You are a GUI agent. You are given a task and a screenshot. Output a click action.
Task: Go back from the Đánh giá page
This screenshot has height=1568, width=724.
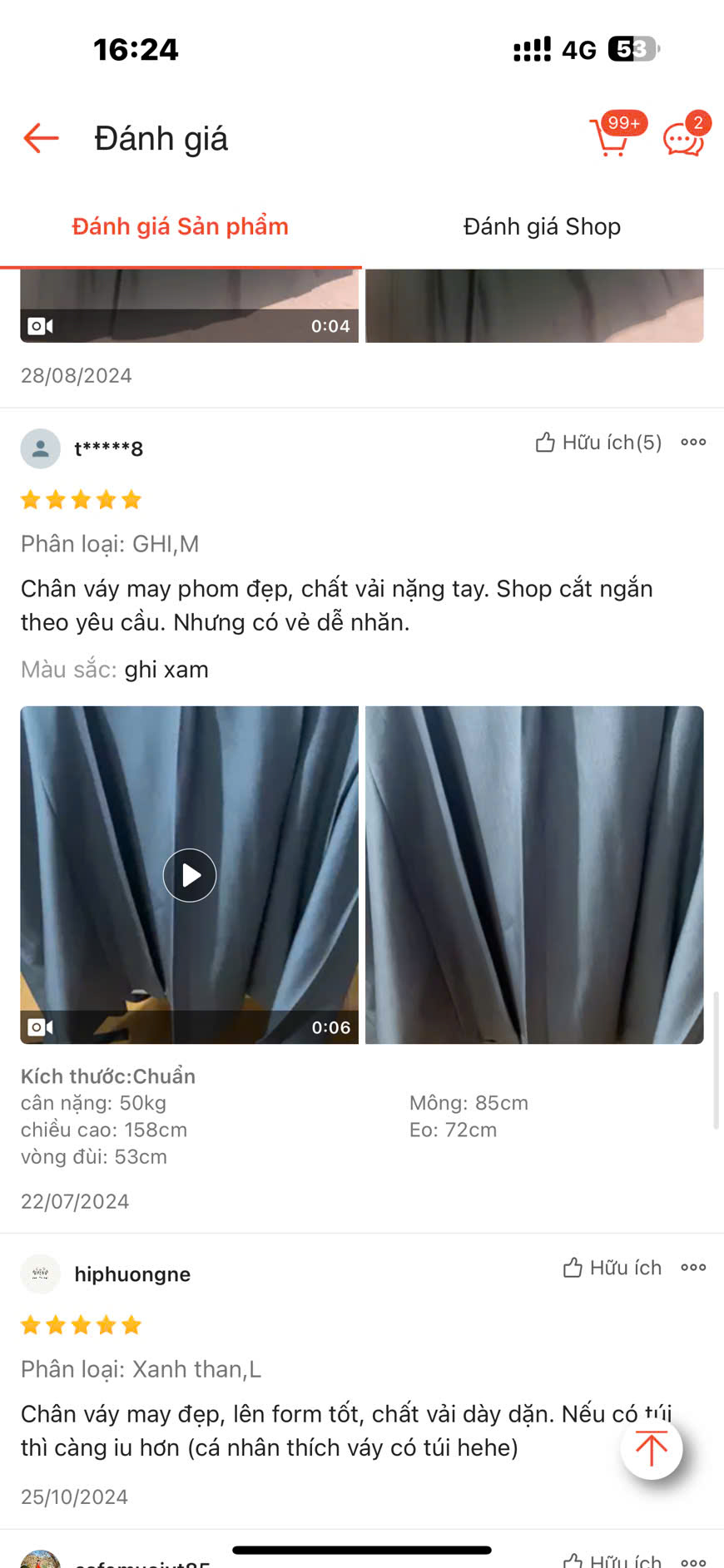click(41, 138)
